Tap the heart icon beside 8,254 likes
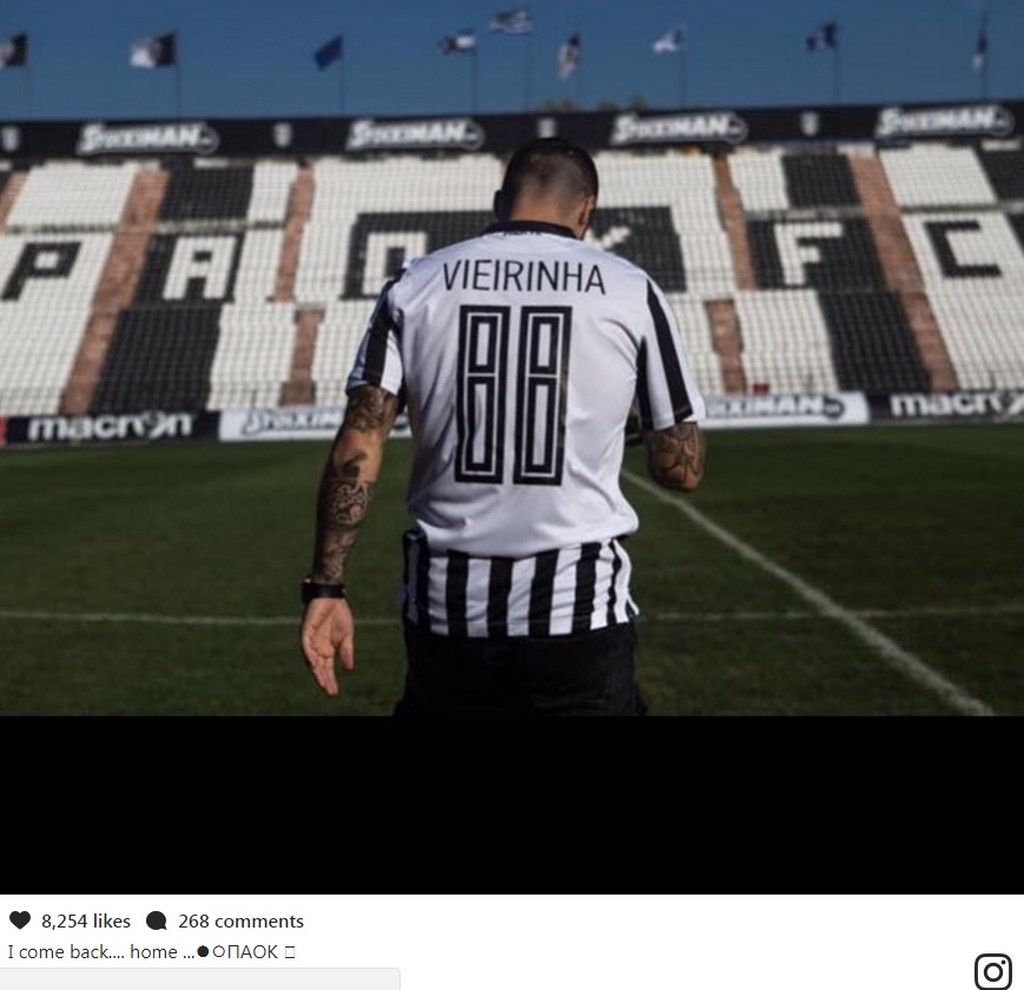This screenshot has width=1024, height=990. (x=20, y=921)
